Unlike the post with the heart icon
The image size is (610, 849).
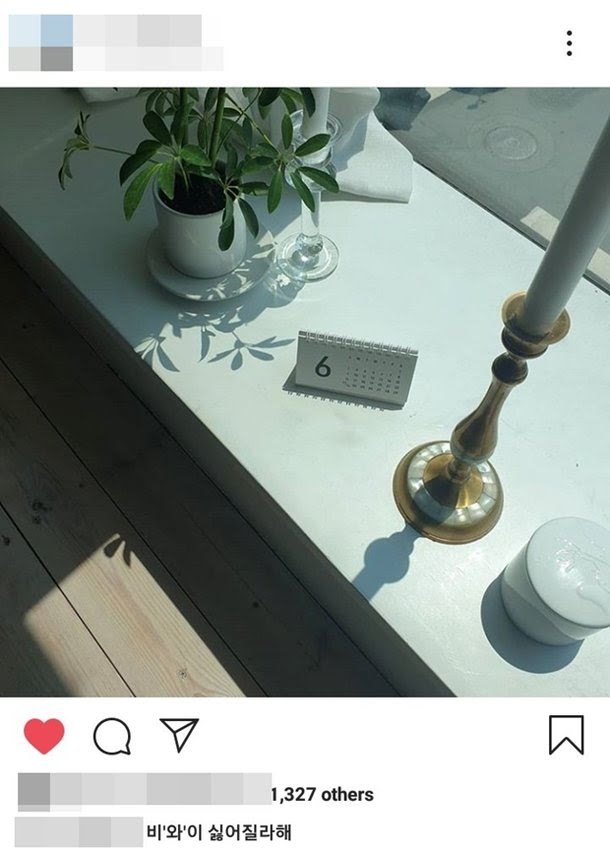pyautogui.click(x=44, y=736)
